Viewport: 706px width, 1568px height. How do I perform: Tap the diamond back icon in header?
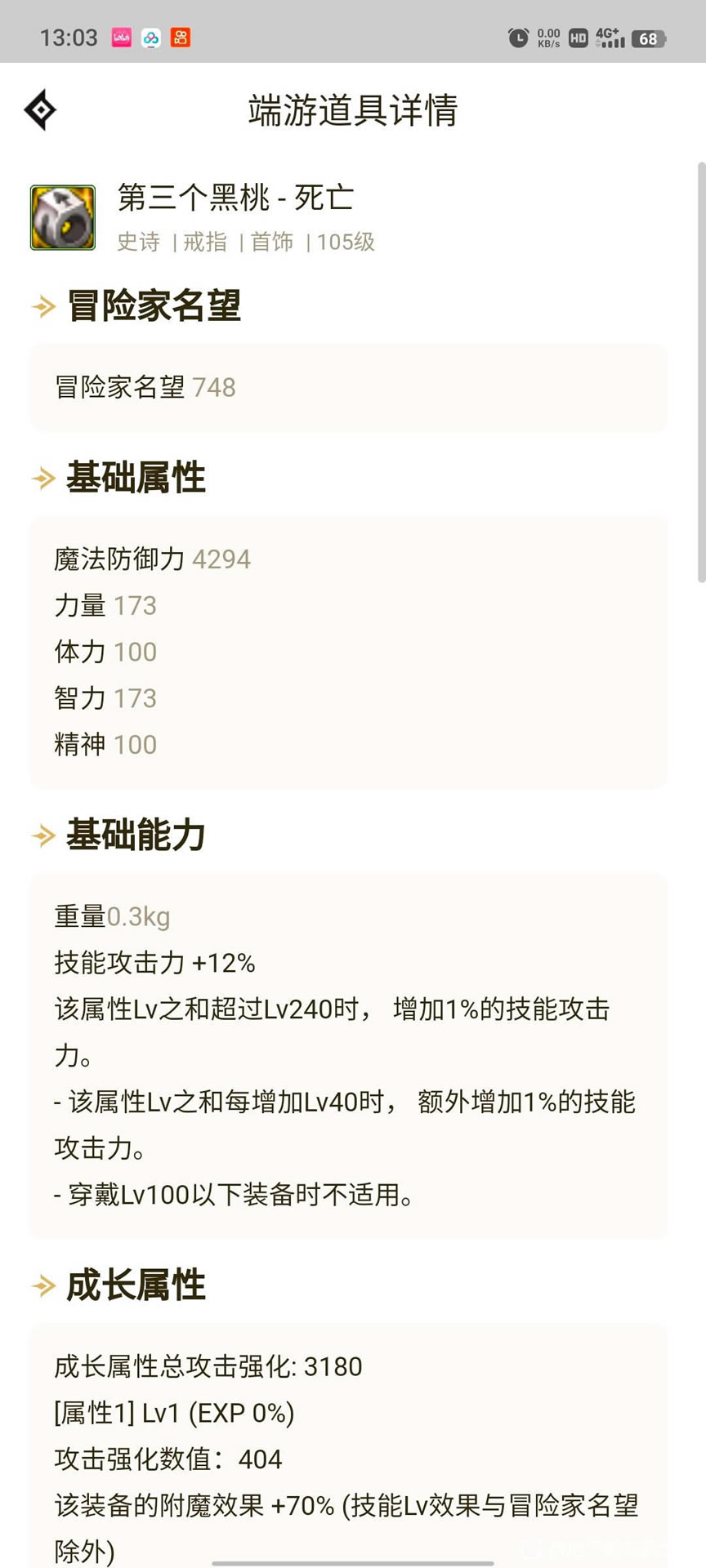(40, 110)
